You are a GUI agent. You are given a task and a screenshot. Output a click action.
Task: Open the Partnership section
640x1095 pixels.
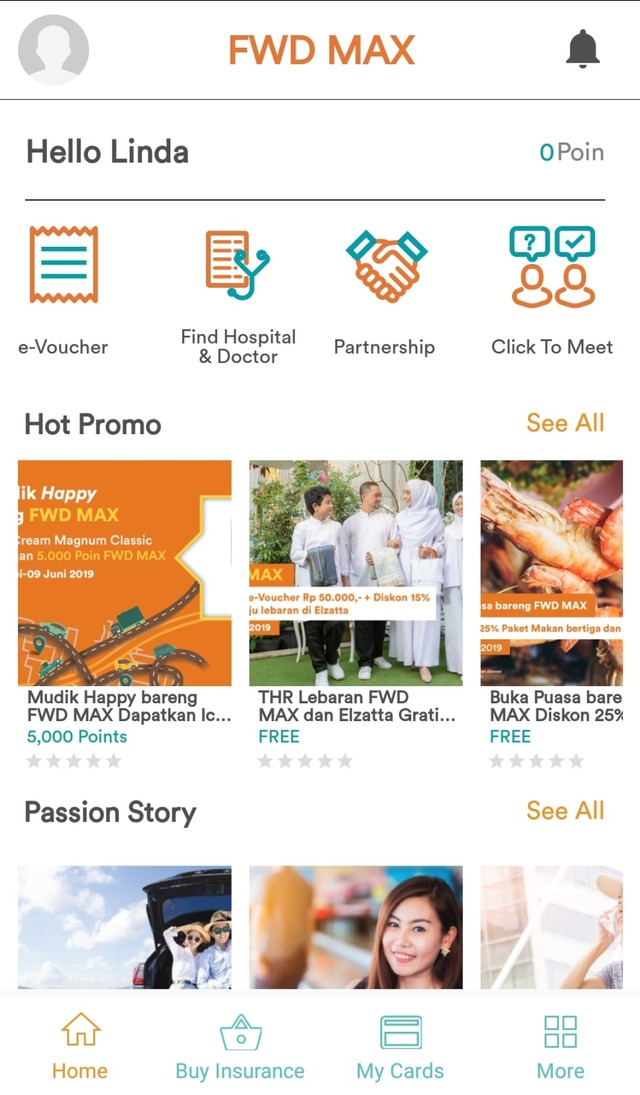pyautogui.click(x=385, y=290)
